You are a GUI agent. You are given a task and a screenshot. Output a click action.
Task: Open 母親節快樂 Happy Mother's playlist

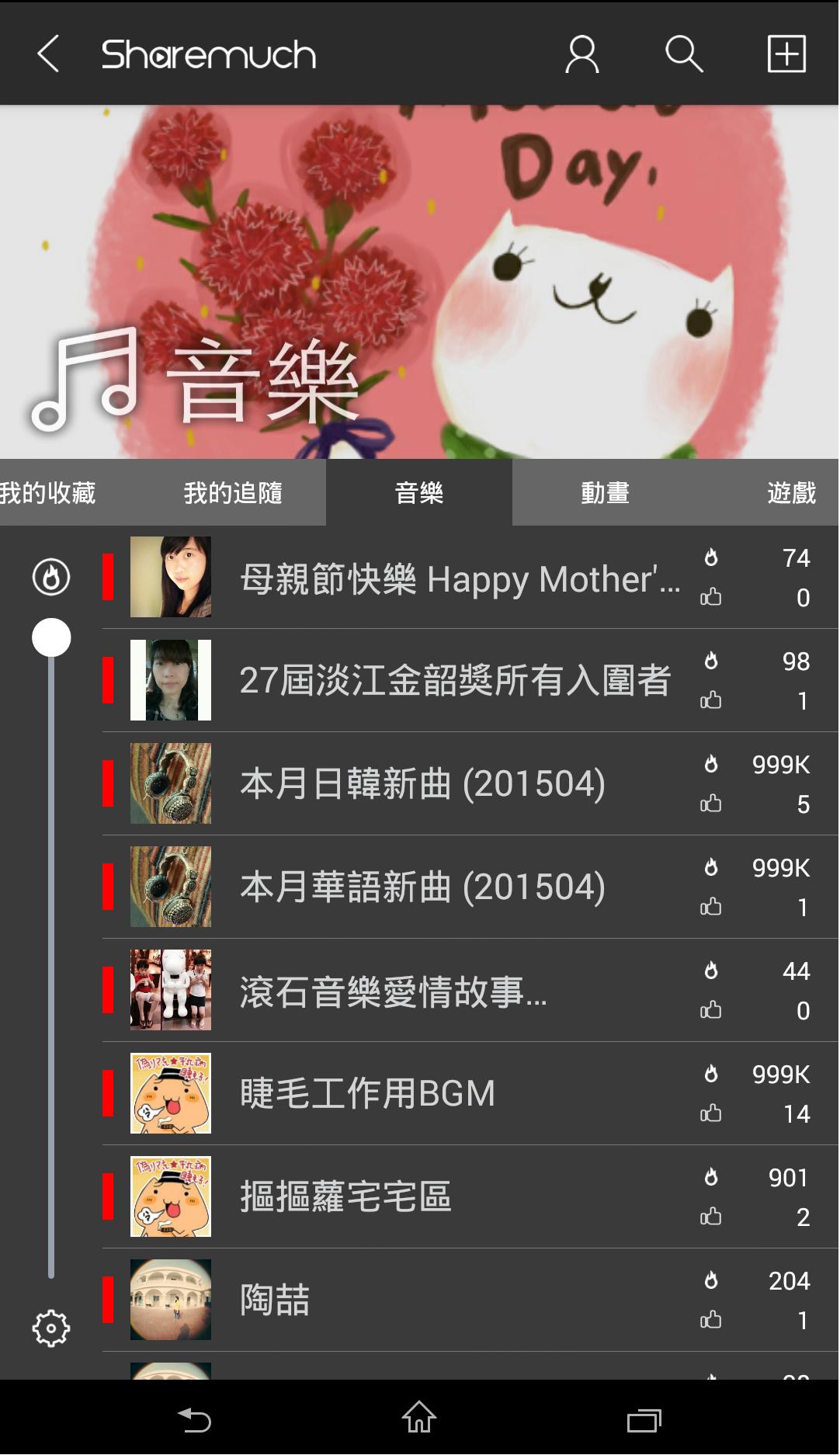460,579
